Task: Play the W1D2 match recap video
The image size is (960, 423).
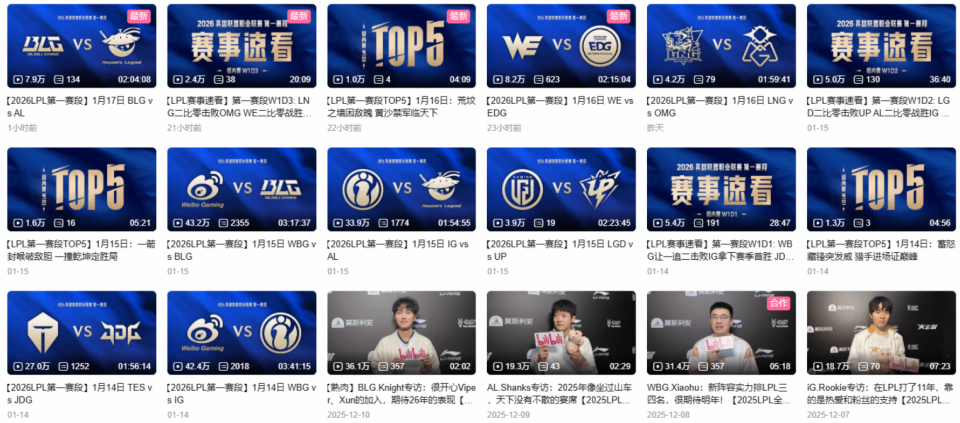Action: [x=881, y=46]
